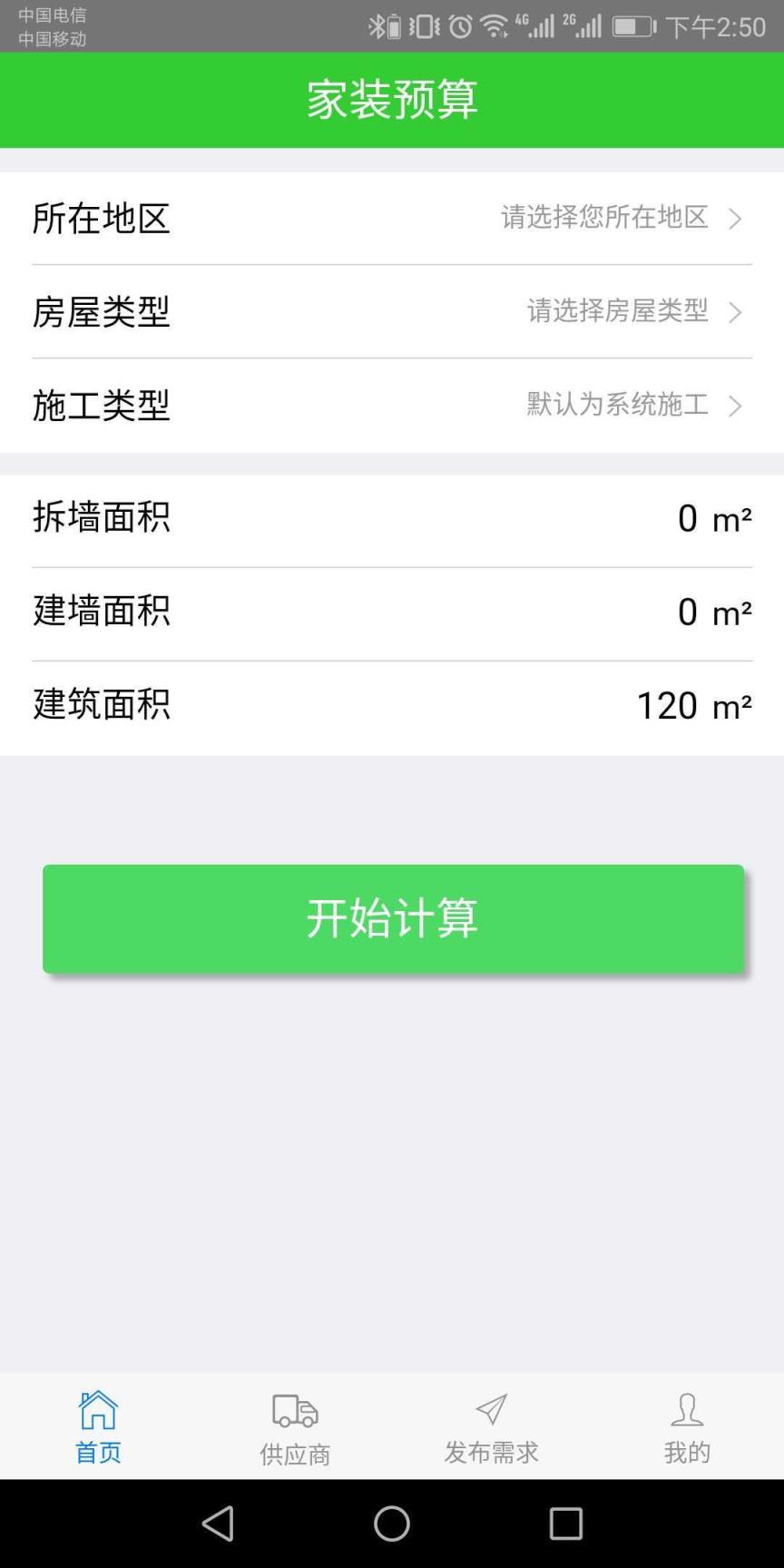Select the 默认为系统施工 default option
This screenshot has width=784, height=1568.
[x=614, y=407]
